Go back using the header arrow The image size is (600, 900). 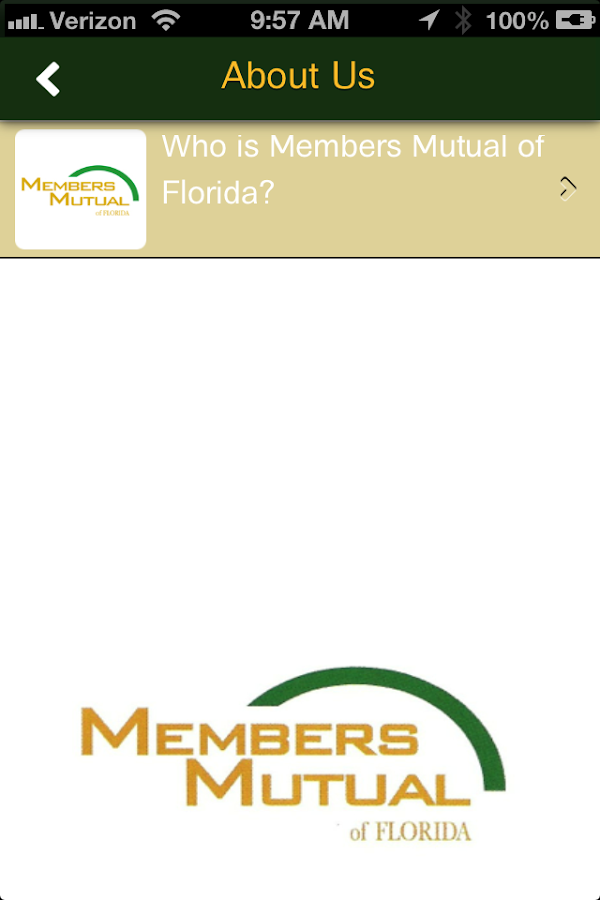[x=48, y=78]
